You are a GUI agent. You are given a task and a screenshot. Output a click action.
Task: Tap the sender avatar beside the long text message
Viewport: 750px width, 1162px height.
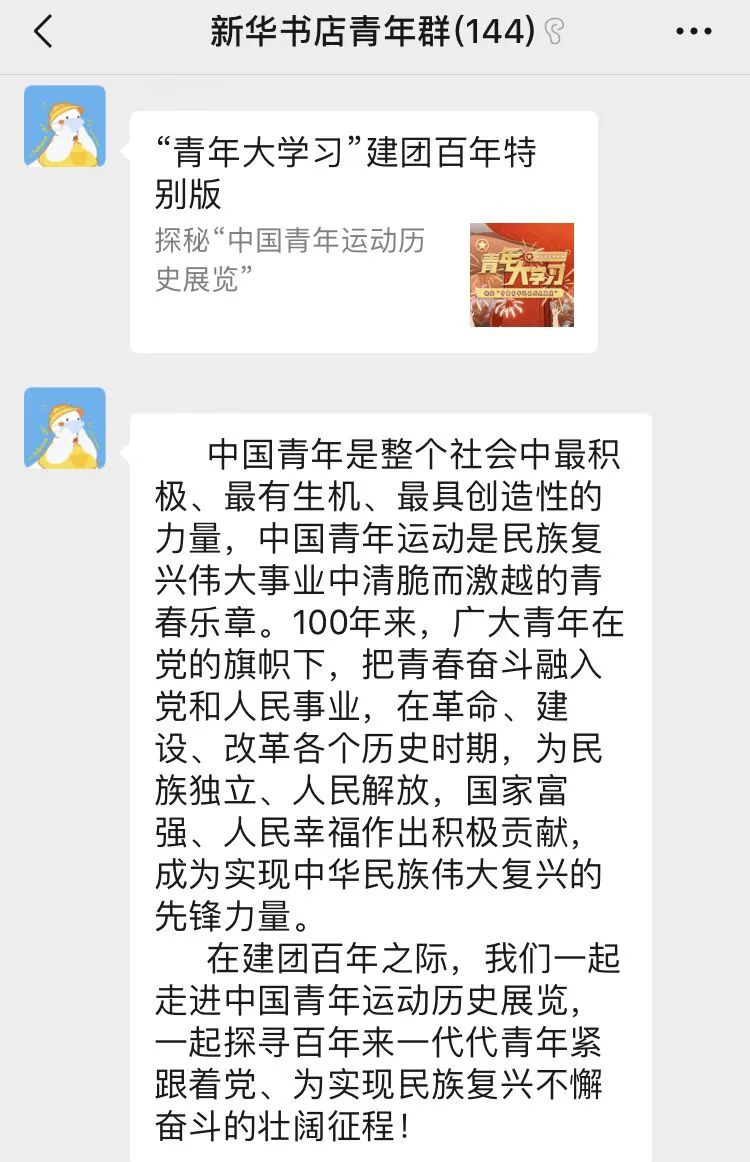(x=65, y=428)
